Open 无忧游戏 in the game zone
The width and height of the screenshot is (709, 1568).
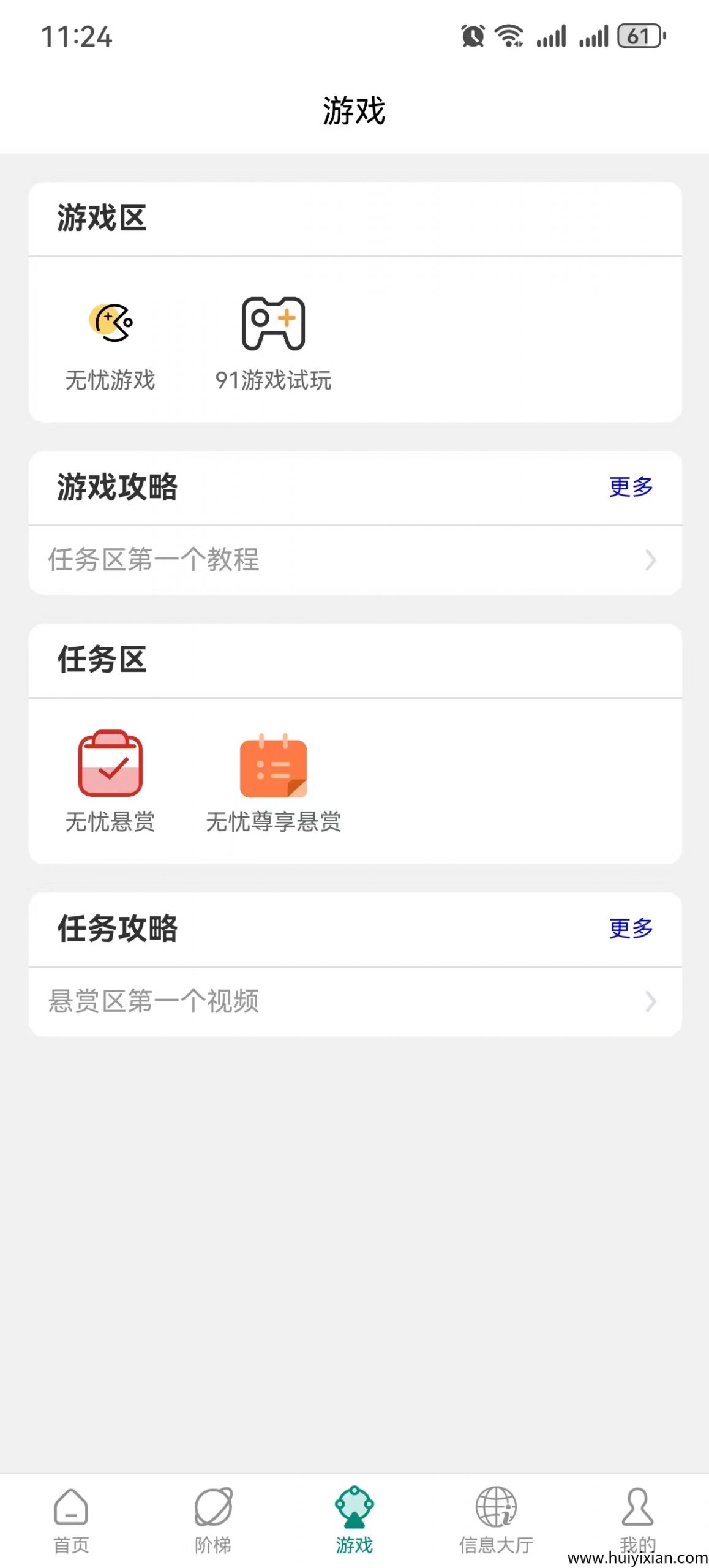point(110,343)
